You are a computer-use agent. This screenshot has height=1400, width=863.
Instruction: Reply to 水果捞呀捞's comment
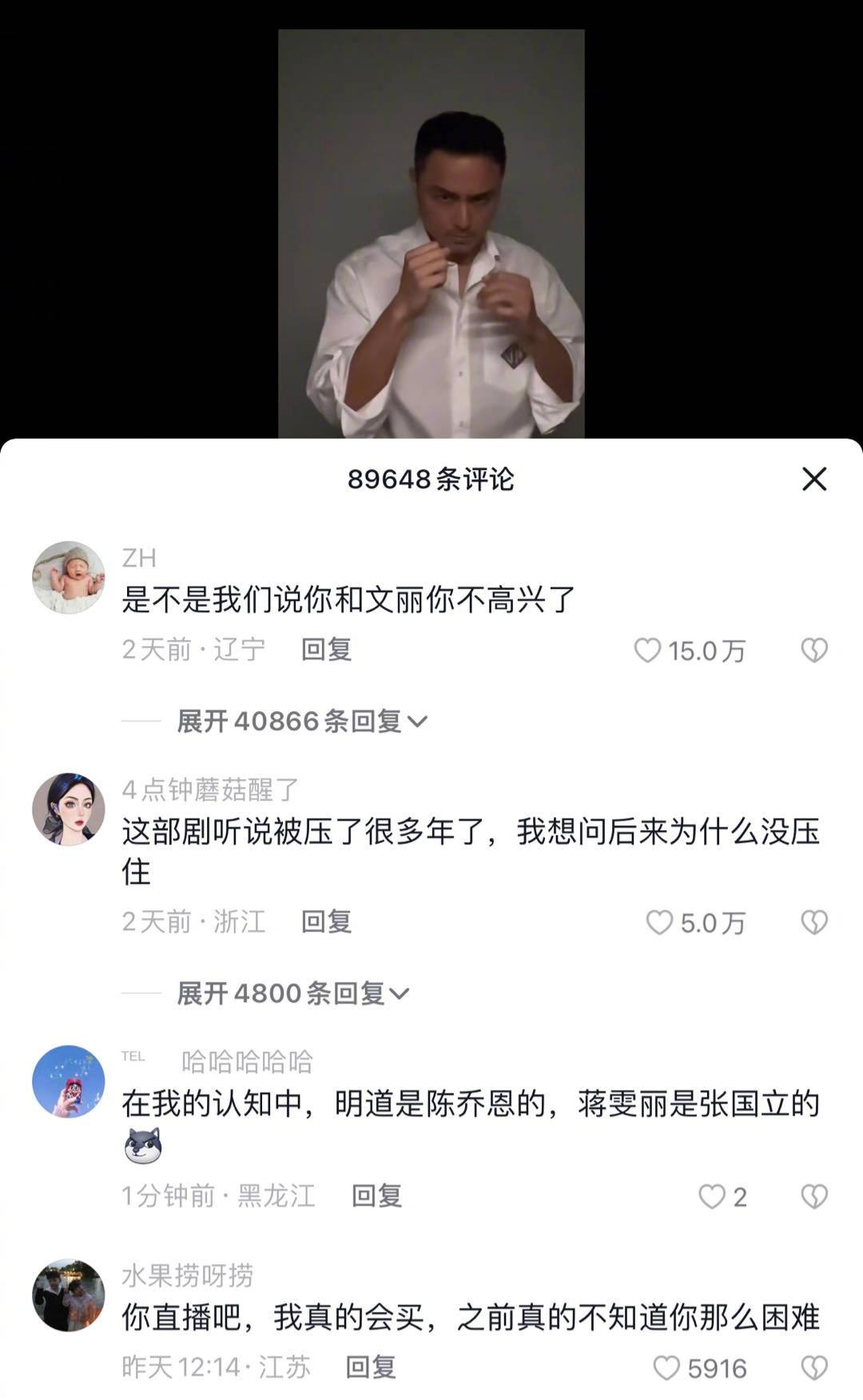(371, 1367)
